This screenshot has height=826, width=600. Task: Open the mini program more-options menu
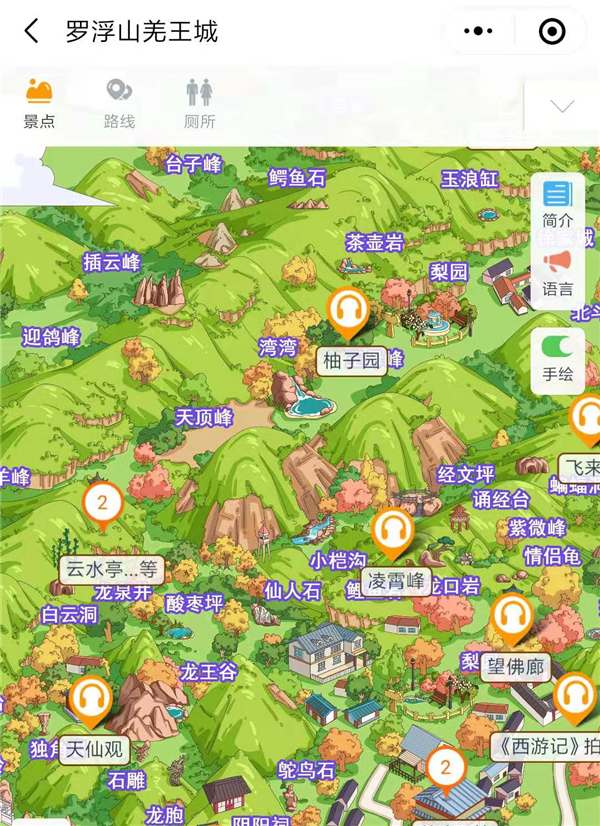[479, 31]
